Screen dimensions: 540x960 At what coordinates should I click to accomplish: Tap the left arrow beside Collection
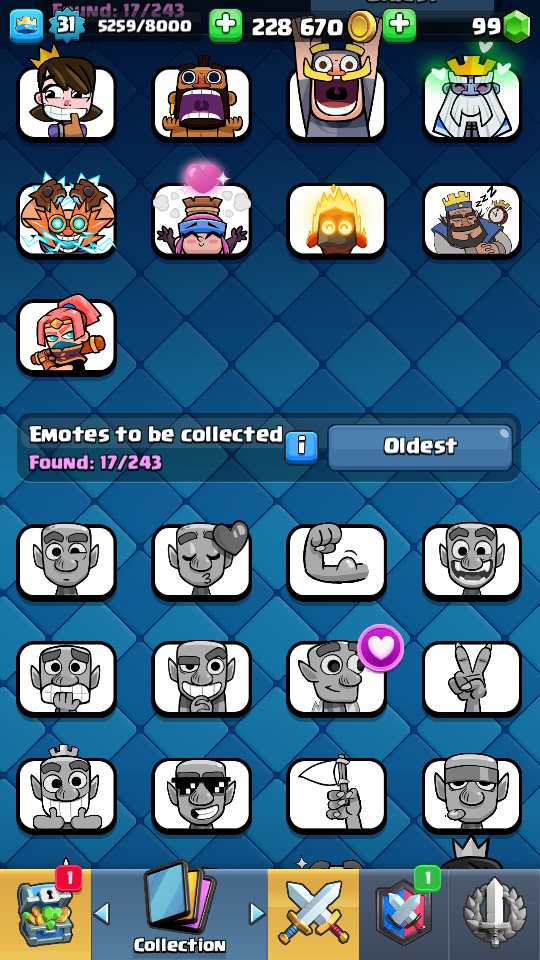(102, 913)
